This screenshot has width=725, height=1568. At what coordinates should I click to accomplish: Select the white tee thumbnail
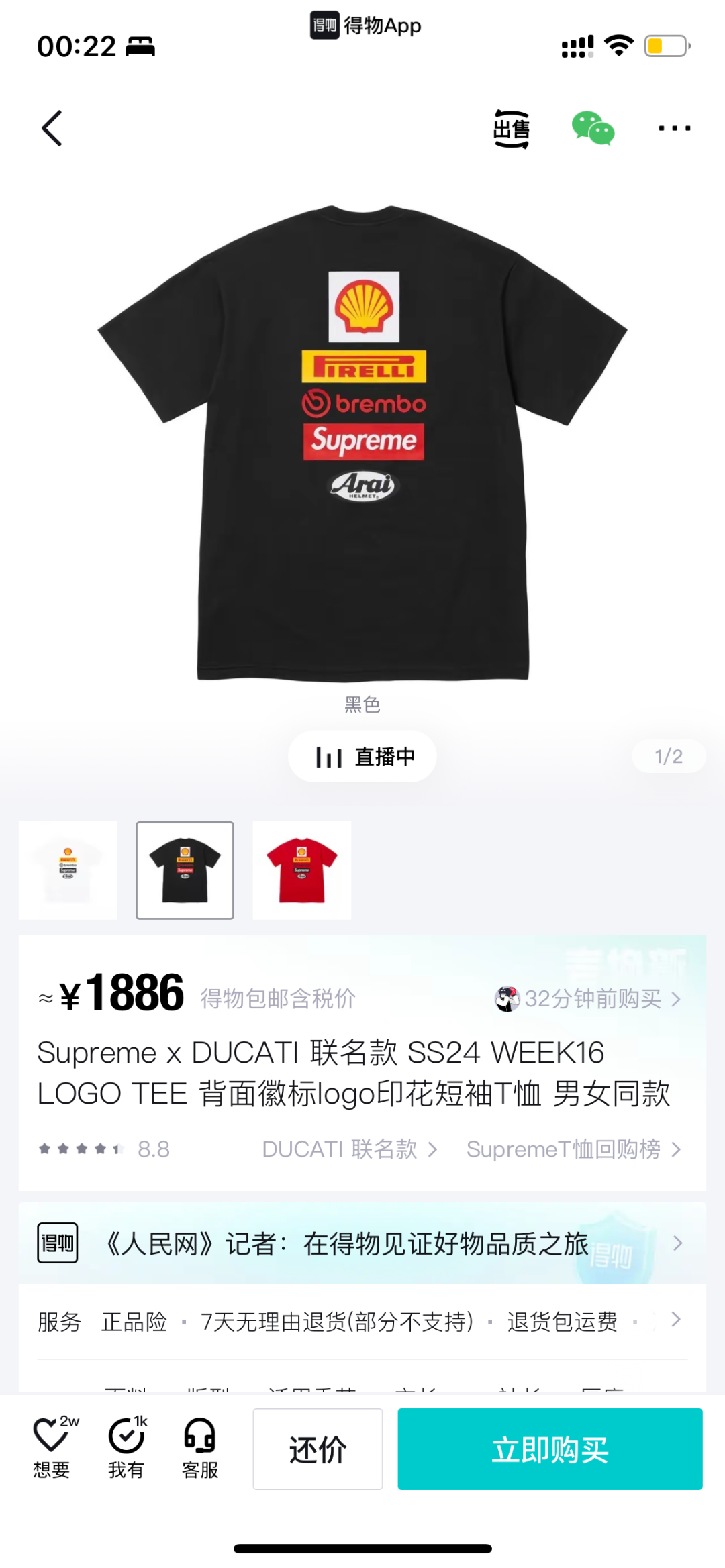[x=68, y=870]
